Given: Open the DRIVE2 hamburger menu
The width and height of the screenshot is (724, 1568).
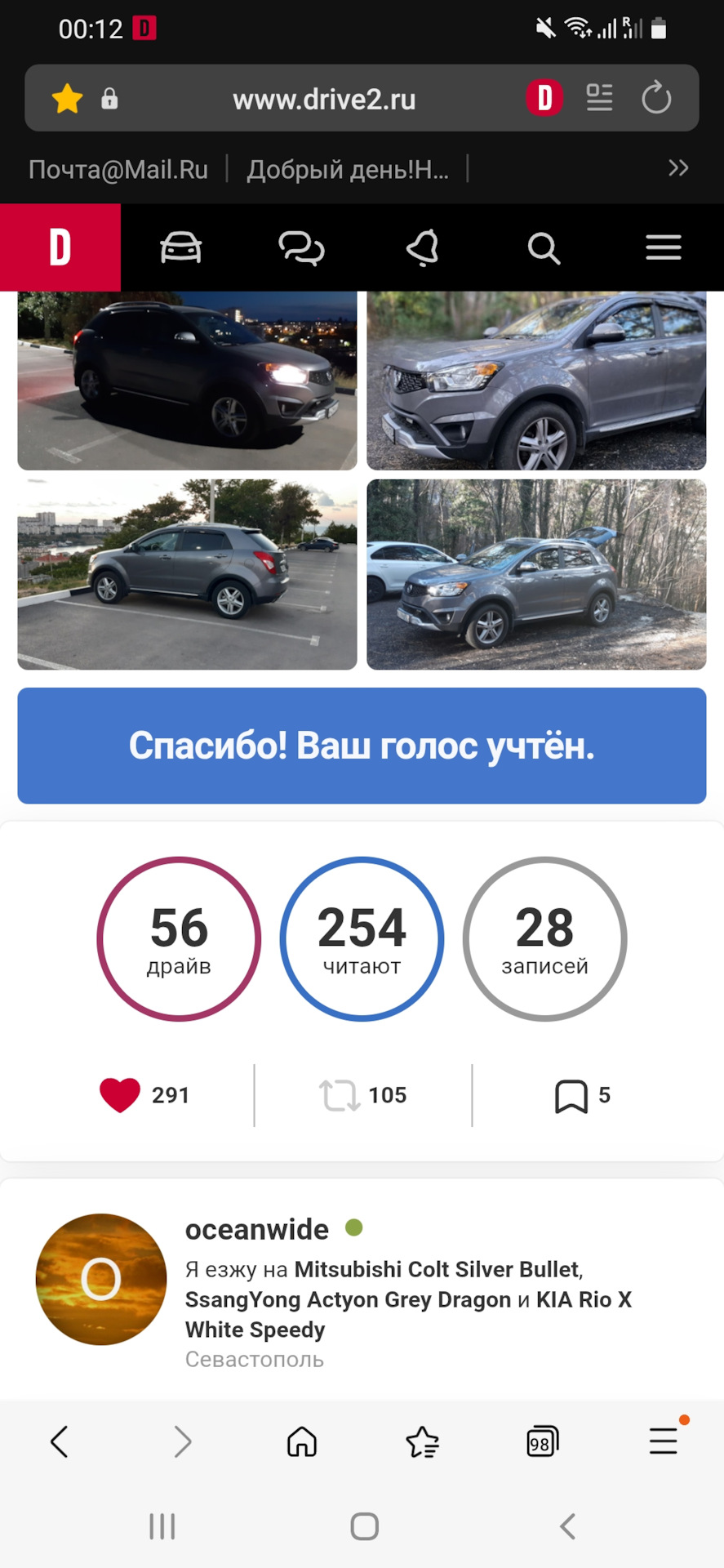Looking at the screenshot, I should coord(663,247).
